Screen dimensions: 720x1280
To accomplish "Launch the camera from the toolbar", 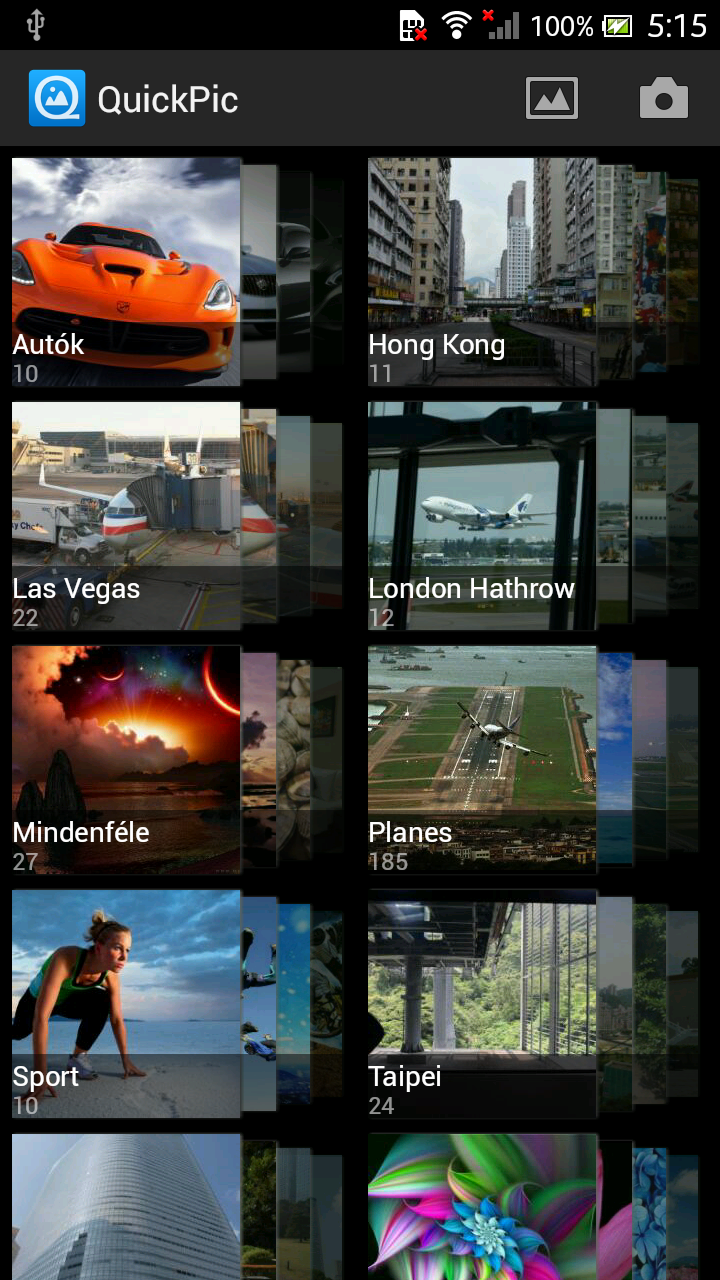I will pos(664,99).
